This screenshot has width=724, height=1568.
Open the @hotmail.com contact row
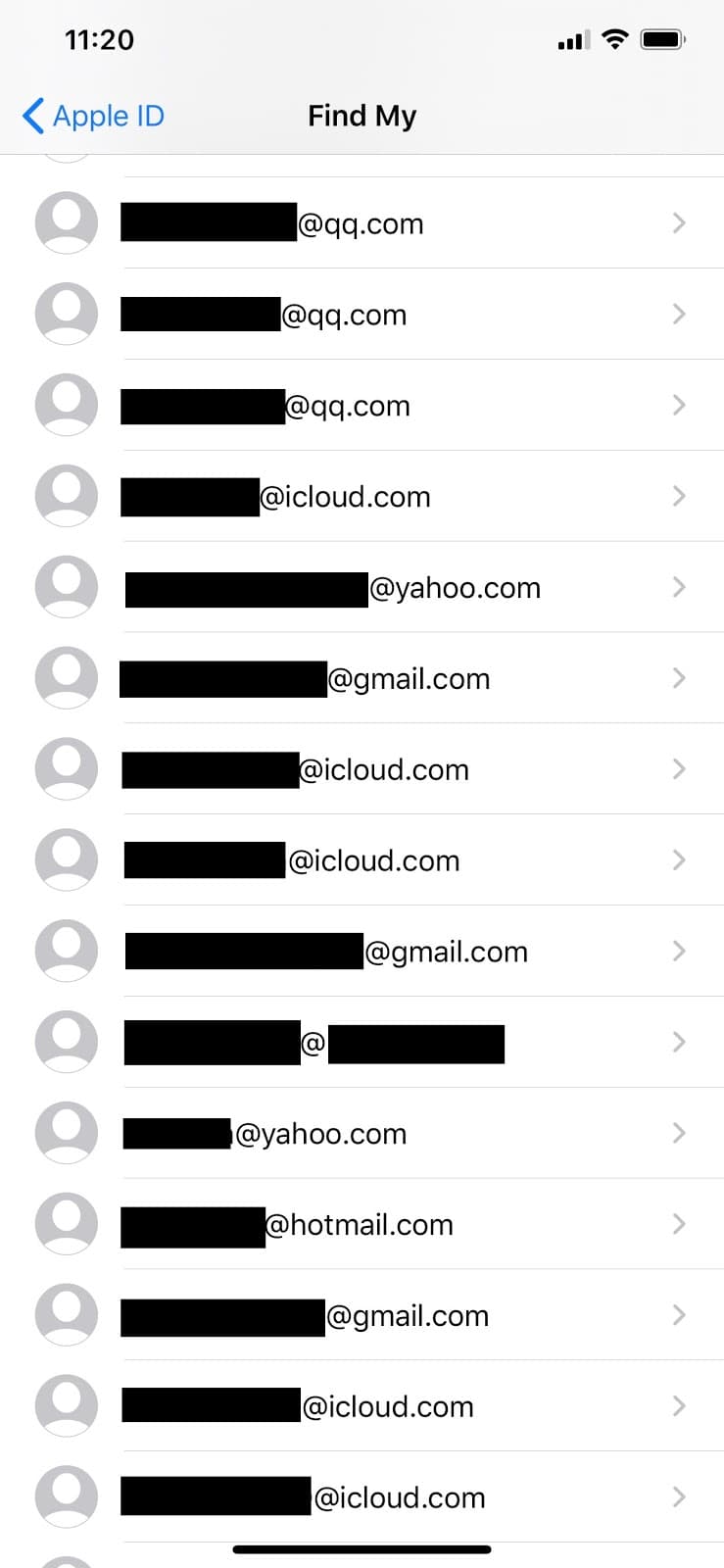392,1225
